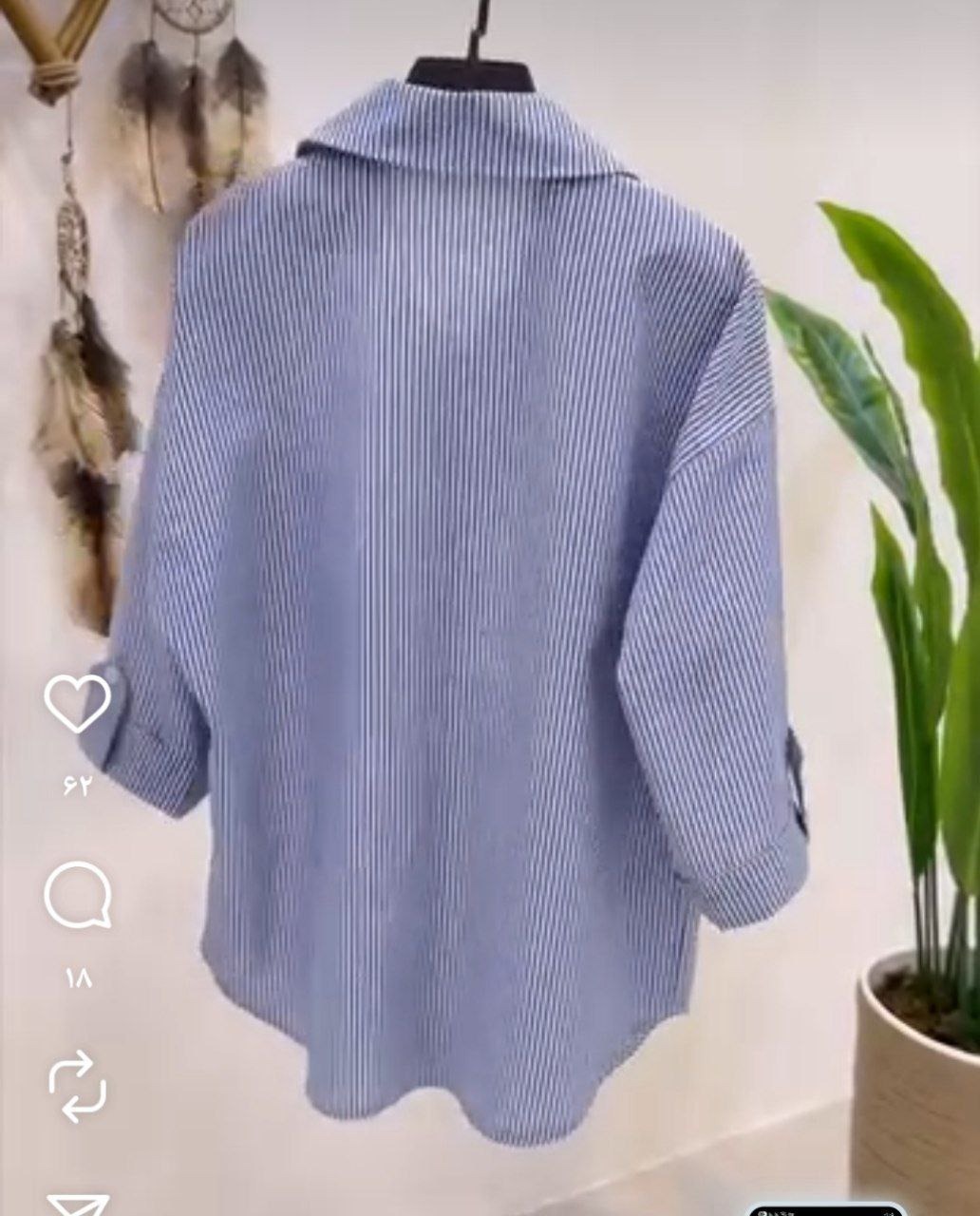Like this striped shirt reel
This screenshot has height=1216, width=980.
coord(77,702)
